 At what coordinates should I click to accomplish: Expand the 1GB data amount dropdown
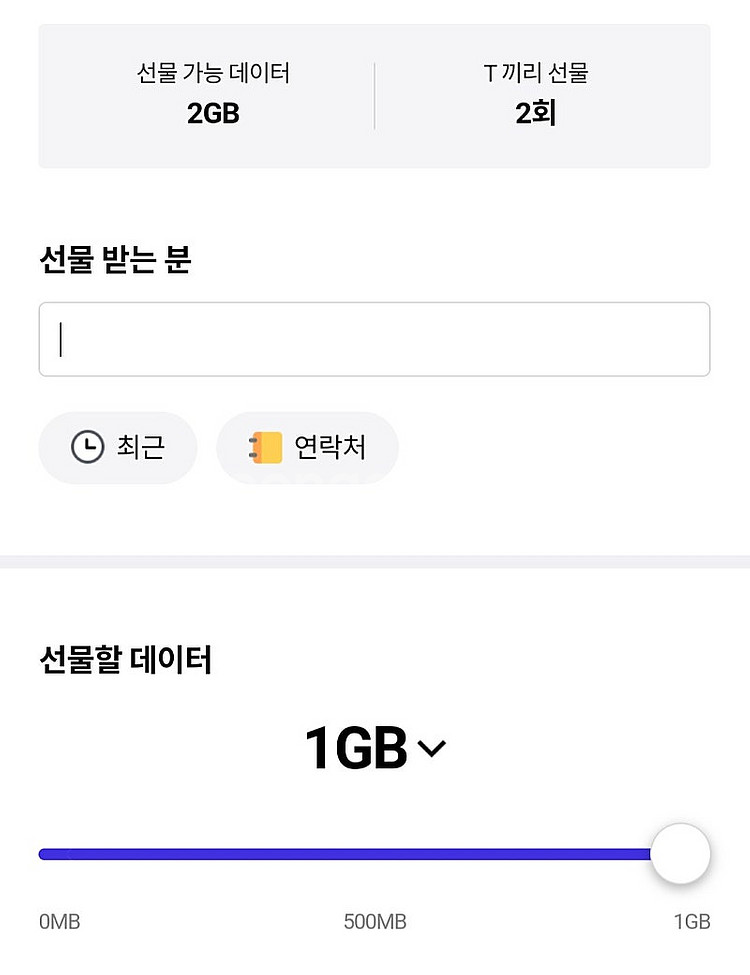click(x=375, y=746)
